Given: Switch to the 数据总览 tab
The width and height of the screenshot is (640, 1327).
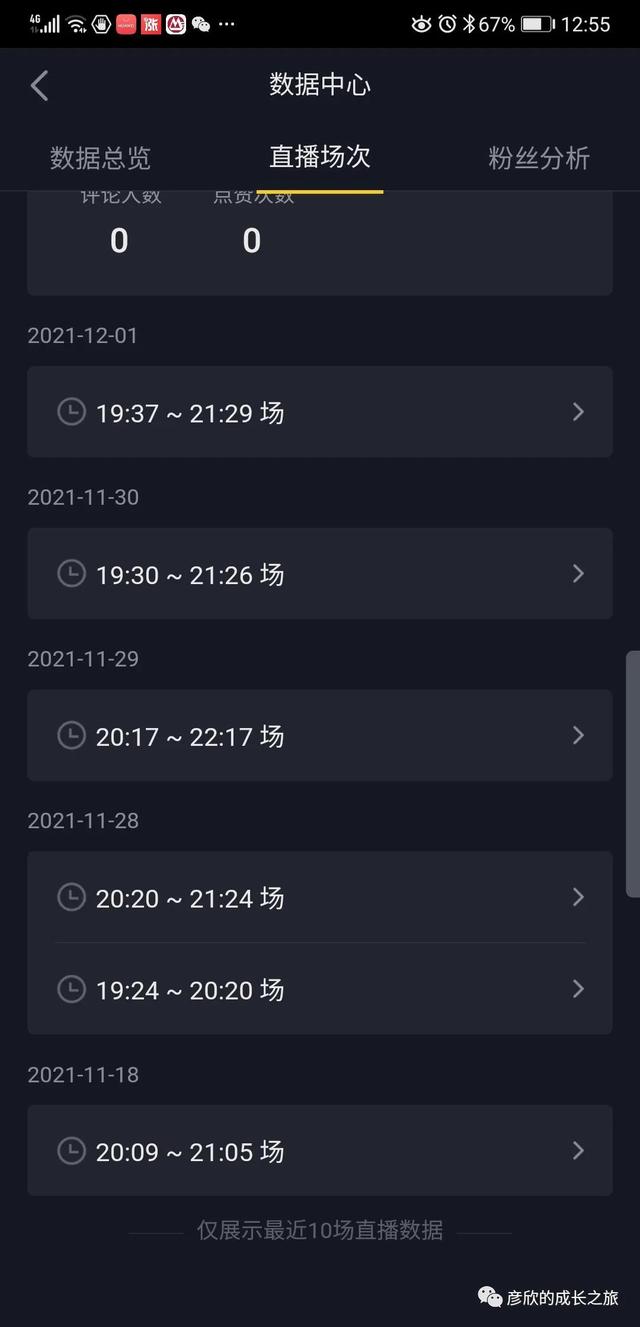Looking at the screenshot, I should click(x=100, y=158).
